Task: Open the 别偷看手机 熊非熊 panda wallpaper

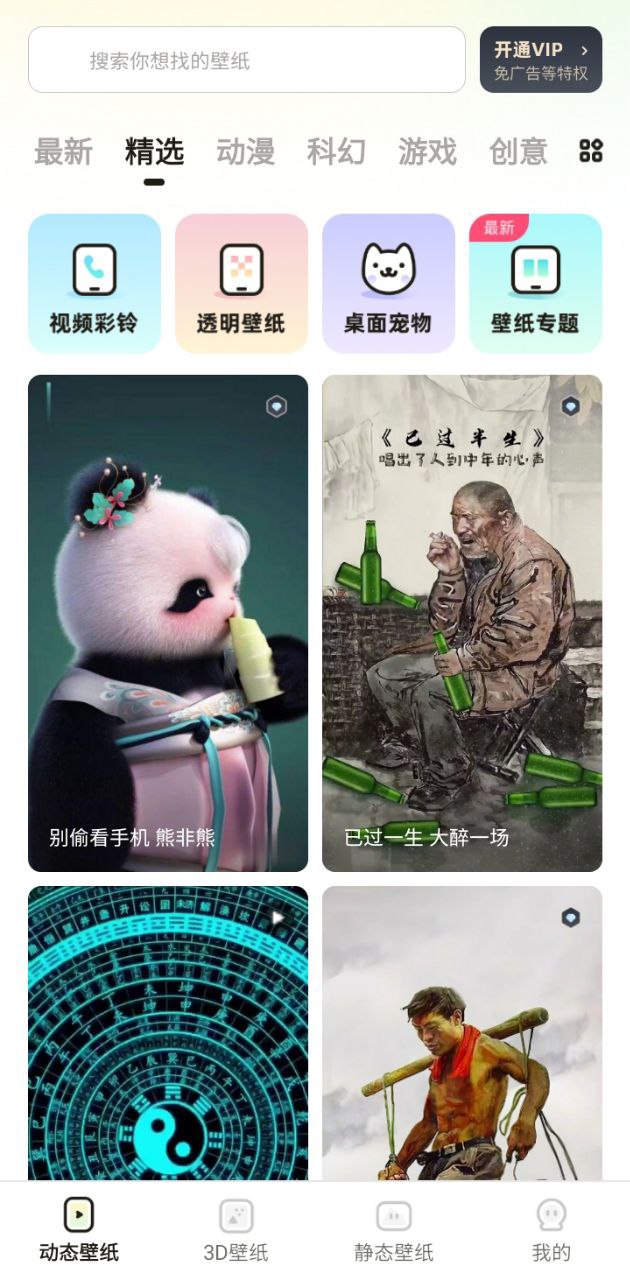Action: click(x=168, y=622)
